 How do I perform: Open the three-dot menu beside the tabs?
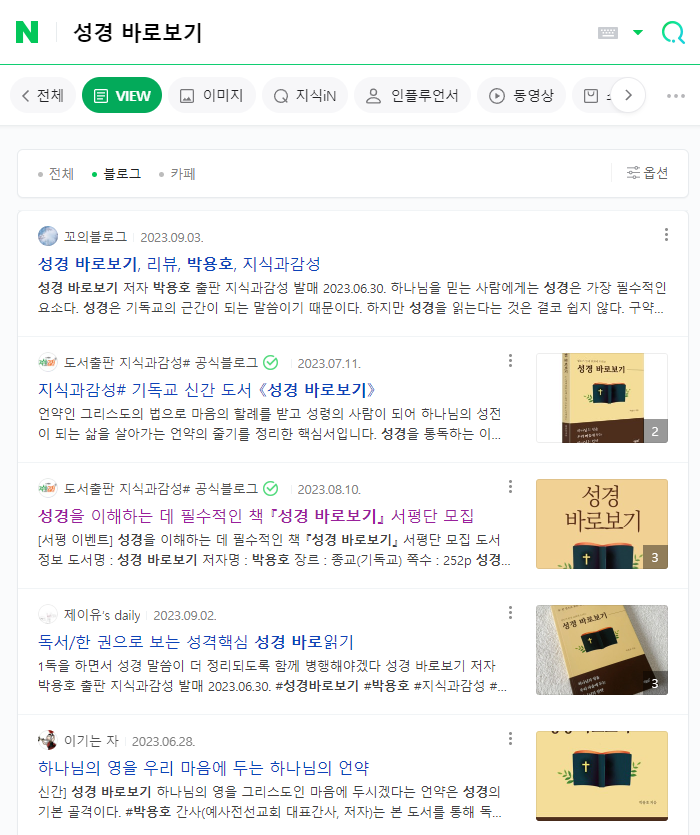[676, 96]
